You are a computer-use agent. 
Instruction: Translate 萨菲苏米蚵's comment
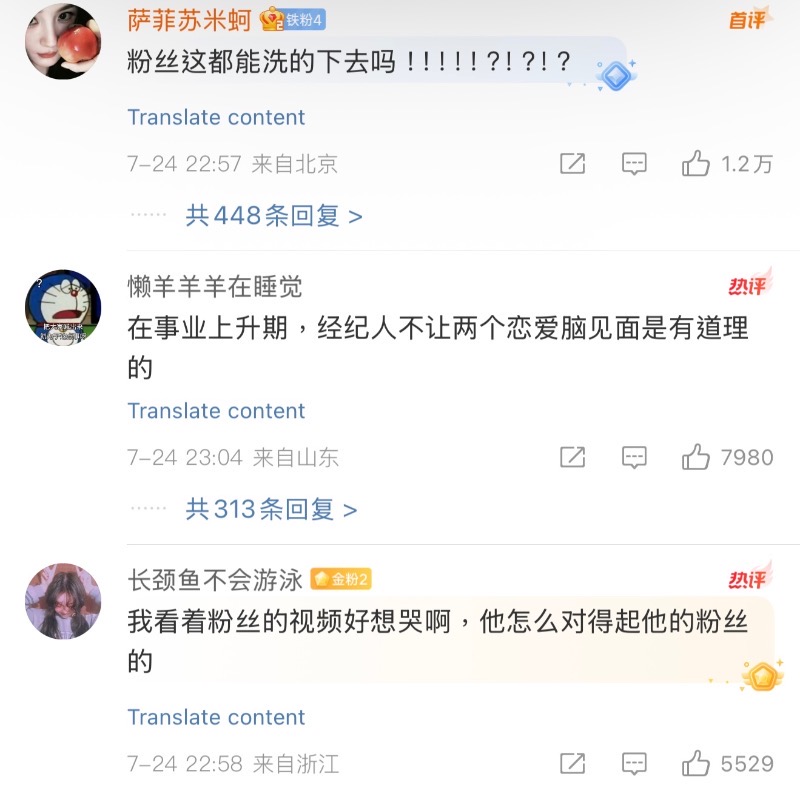216,117
